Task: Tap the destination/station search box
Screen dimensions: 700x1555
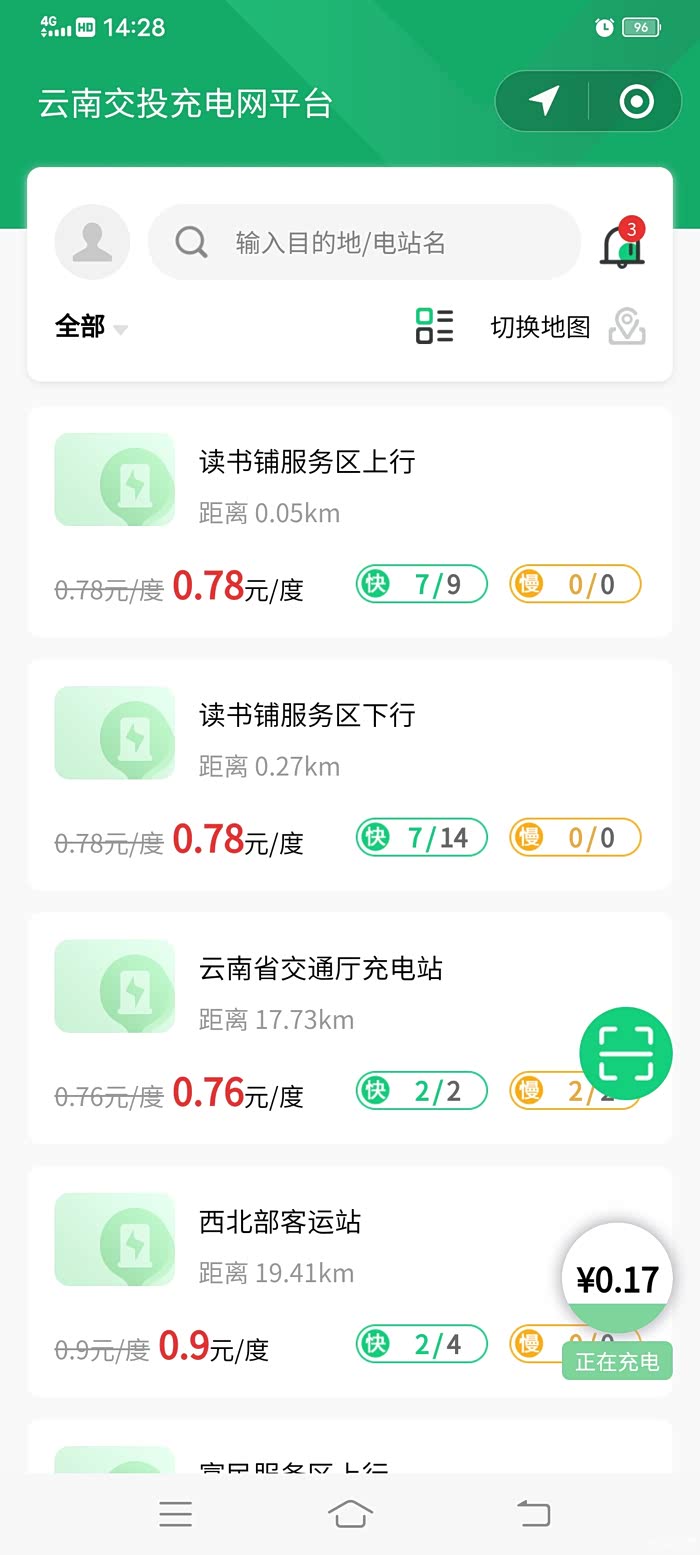Action: tap(364, 242)
